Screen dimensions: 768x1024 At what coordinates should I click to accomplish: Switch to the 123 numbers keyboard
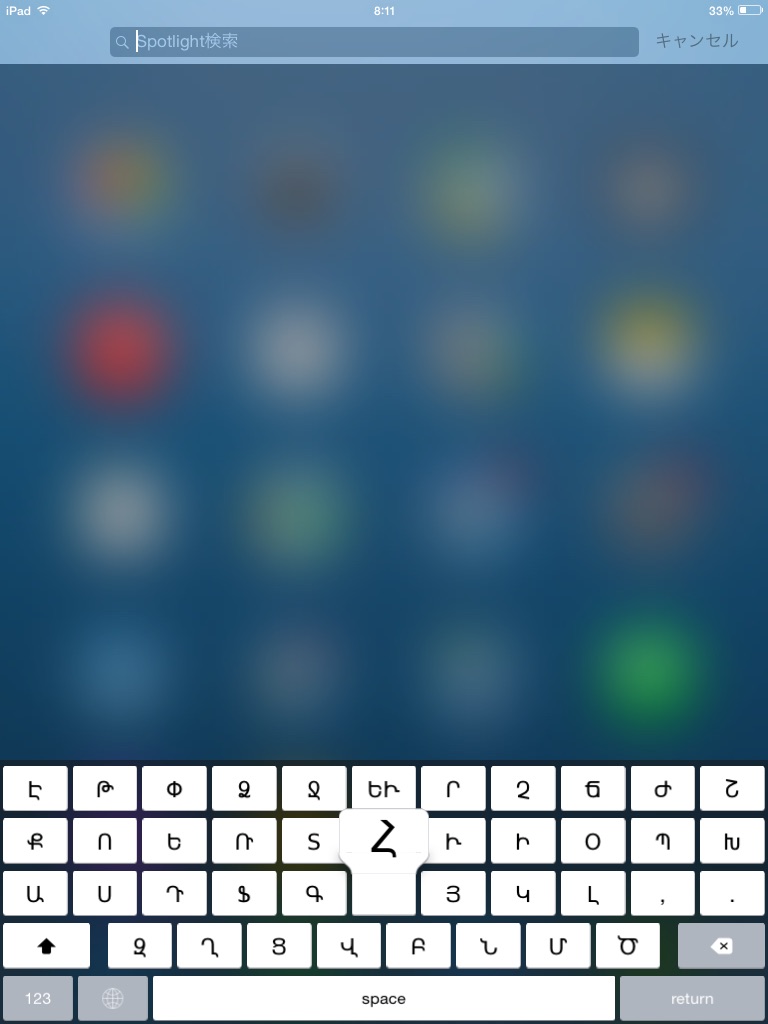click(38, 998)
